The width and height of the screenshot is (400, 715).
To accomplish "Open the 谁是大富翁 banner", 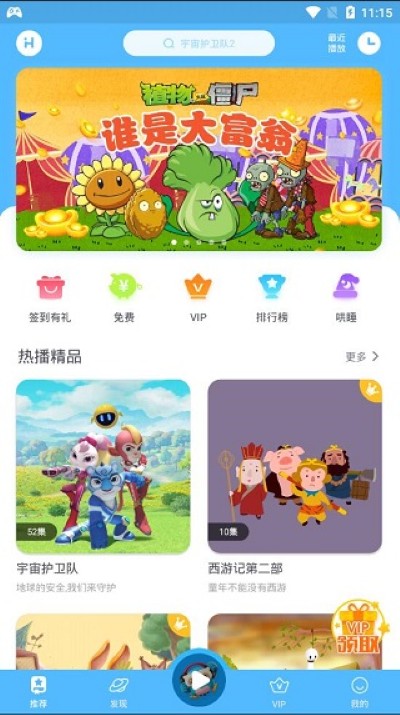I will (x=199, y=159).
